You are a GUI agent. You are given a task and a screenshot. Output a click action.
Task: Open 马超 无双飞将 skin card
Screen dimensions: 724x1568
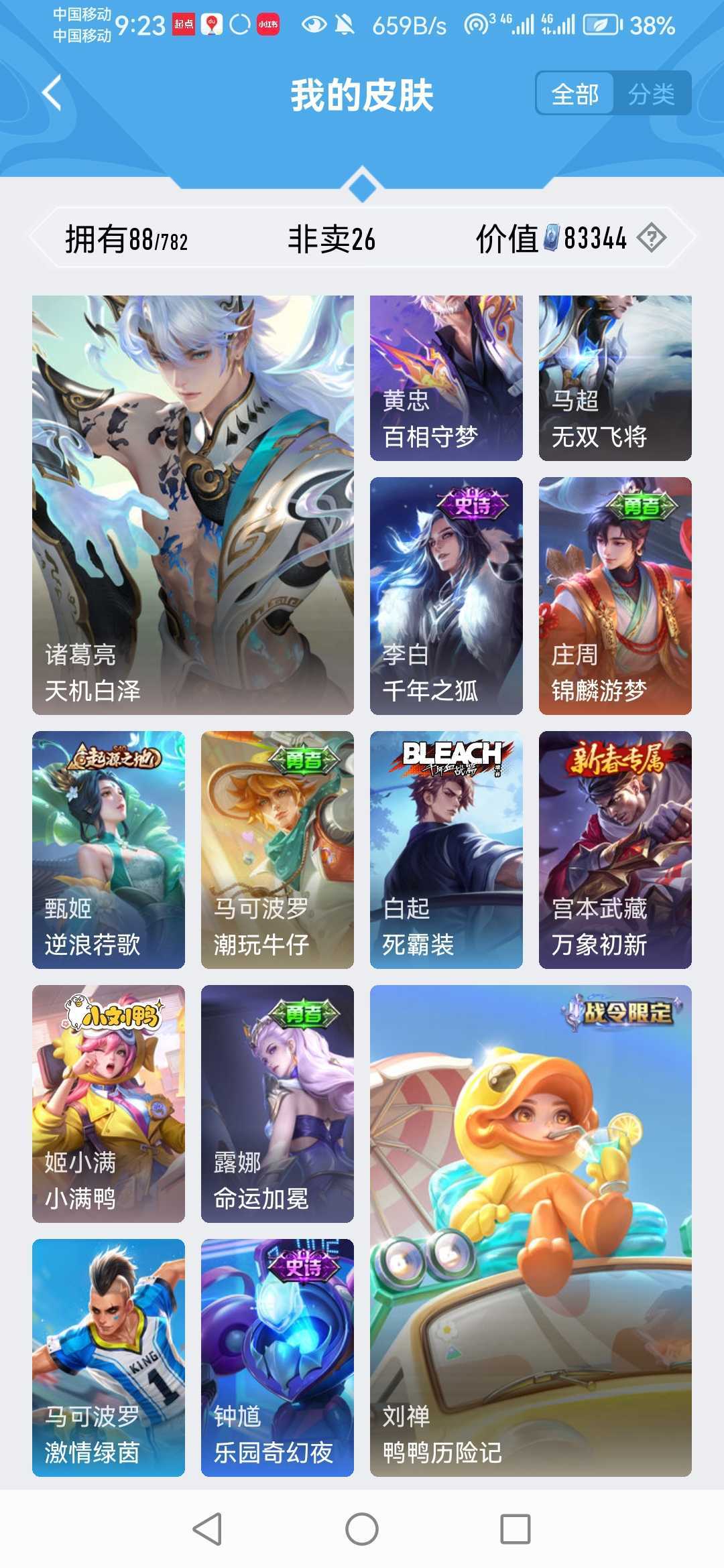tap(615, 378)
